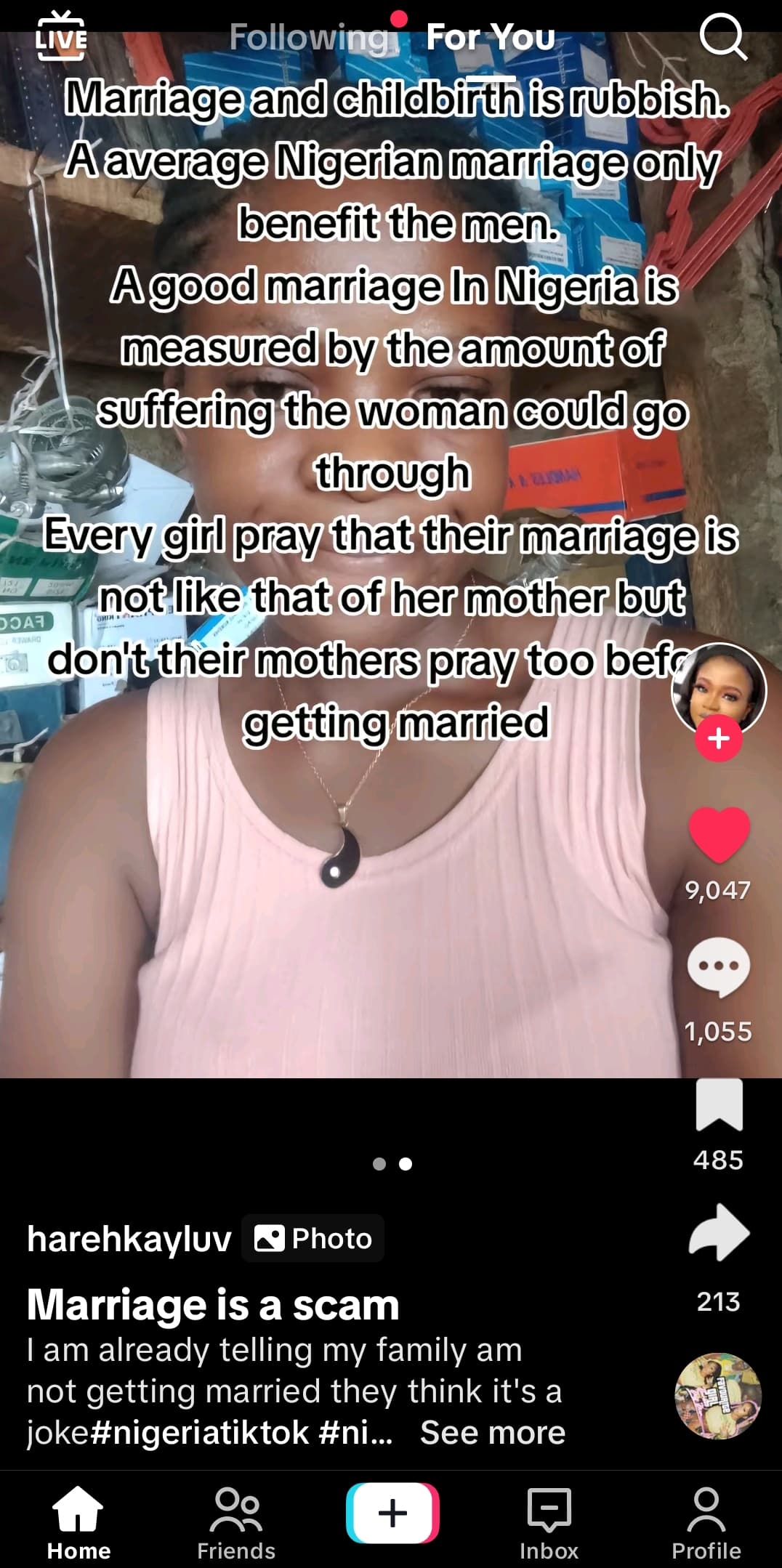Open the spinning sound disc
This screenshot has width=782, height=1568.
pyautogui.click(x=717, y=1396)
